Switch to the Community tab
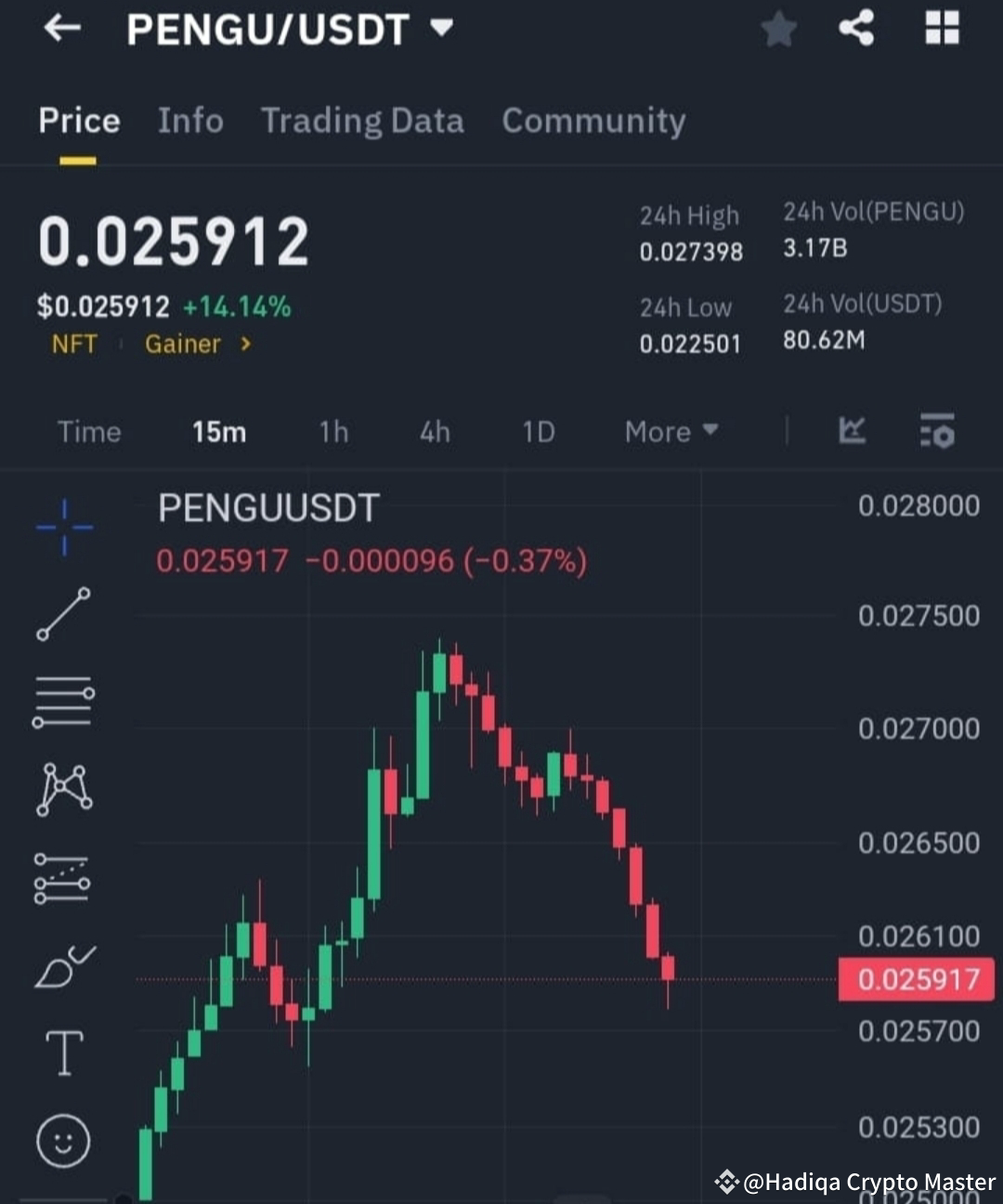The height and width of the screenshot is (1204, 1003). 593,121
